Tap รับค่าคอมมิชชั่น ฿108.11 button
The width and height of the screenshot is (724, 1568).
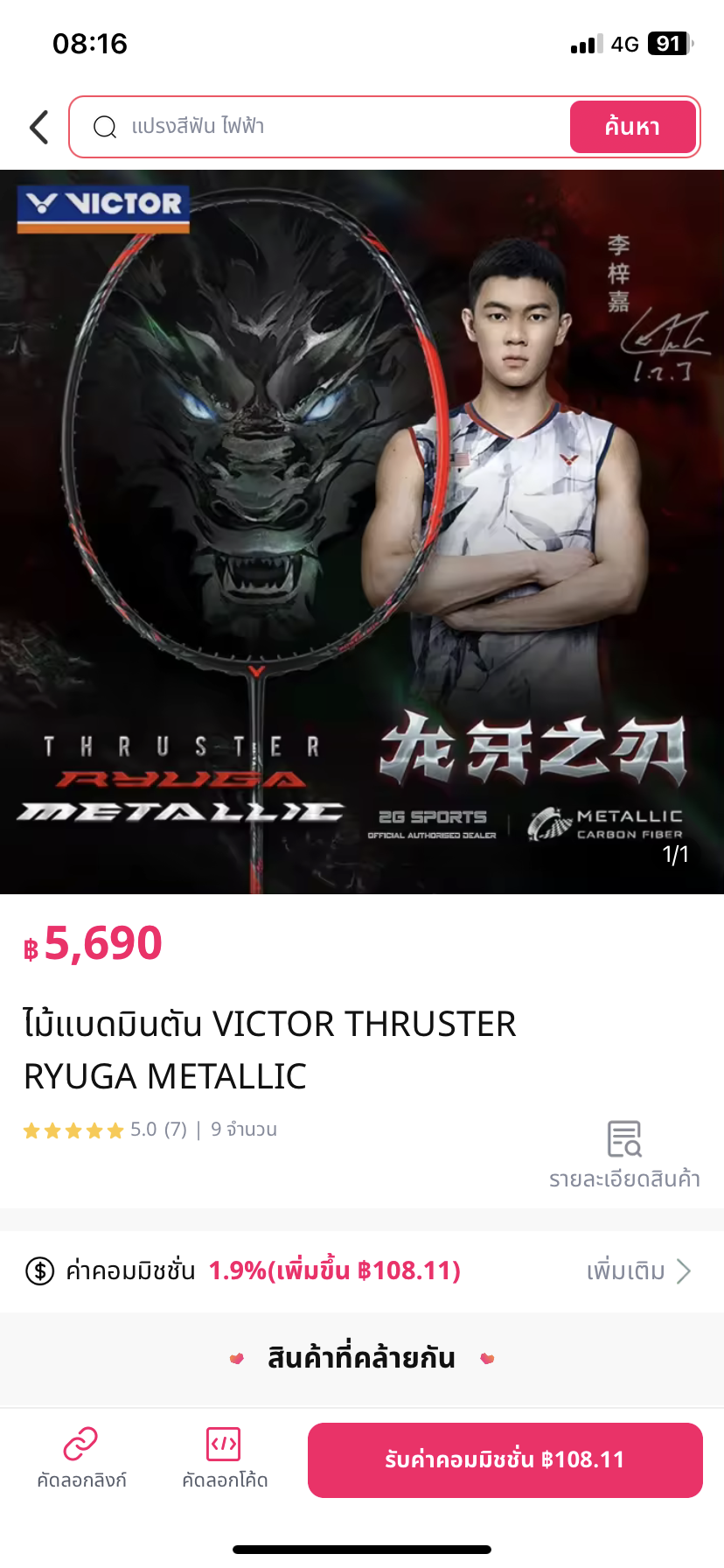pyautogui.click(x=505, y=1459)
